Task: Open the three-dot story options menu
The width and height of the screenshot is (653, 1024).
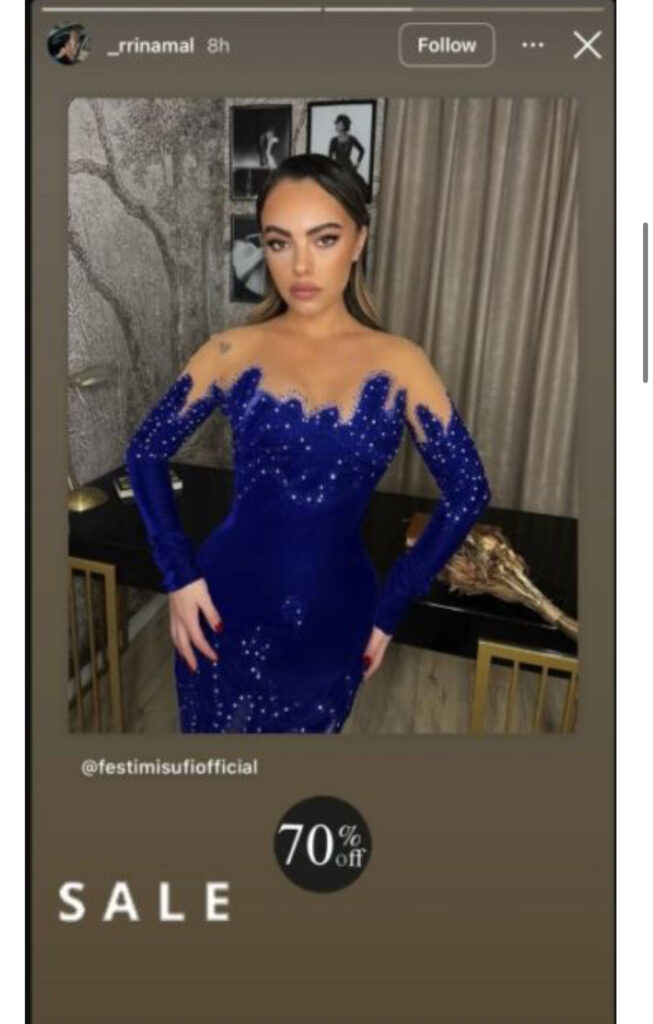Action: point(533,45)
